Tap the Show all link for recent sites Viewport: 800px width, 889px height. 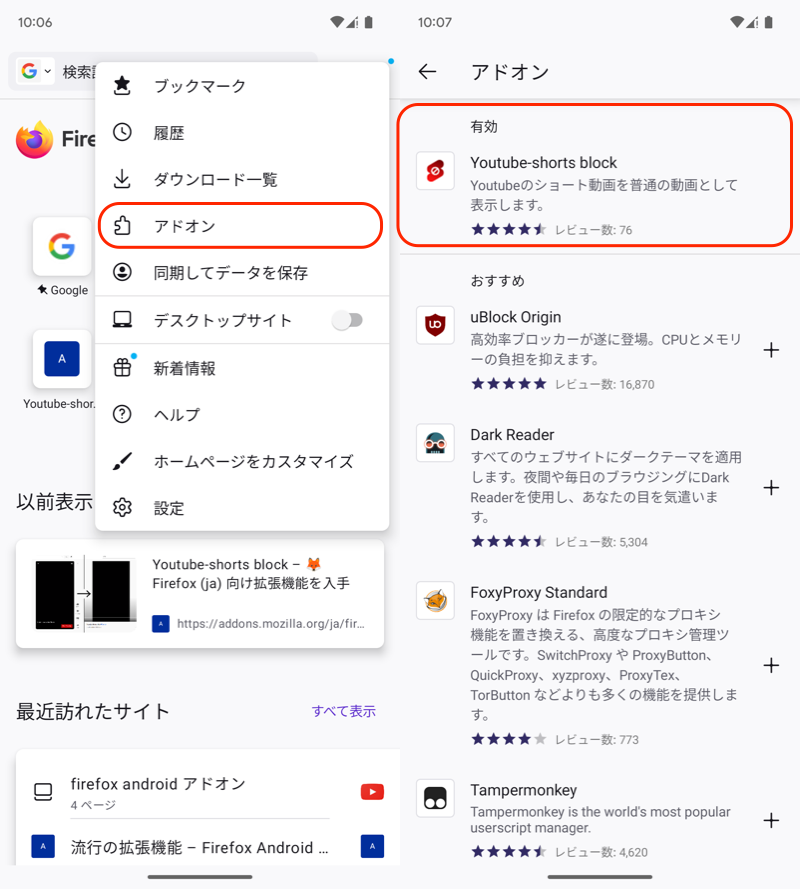click(x=343, y=711)
